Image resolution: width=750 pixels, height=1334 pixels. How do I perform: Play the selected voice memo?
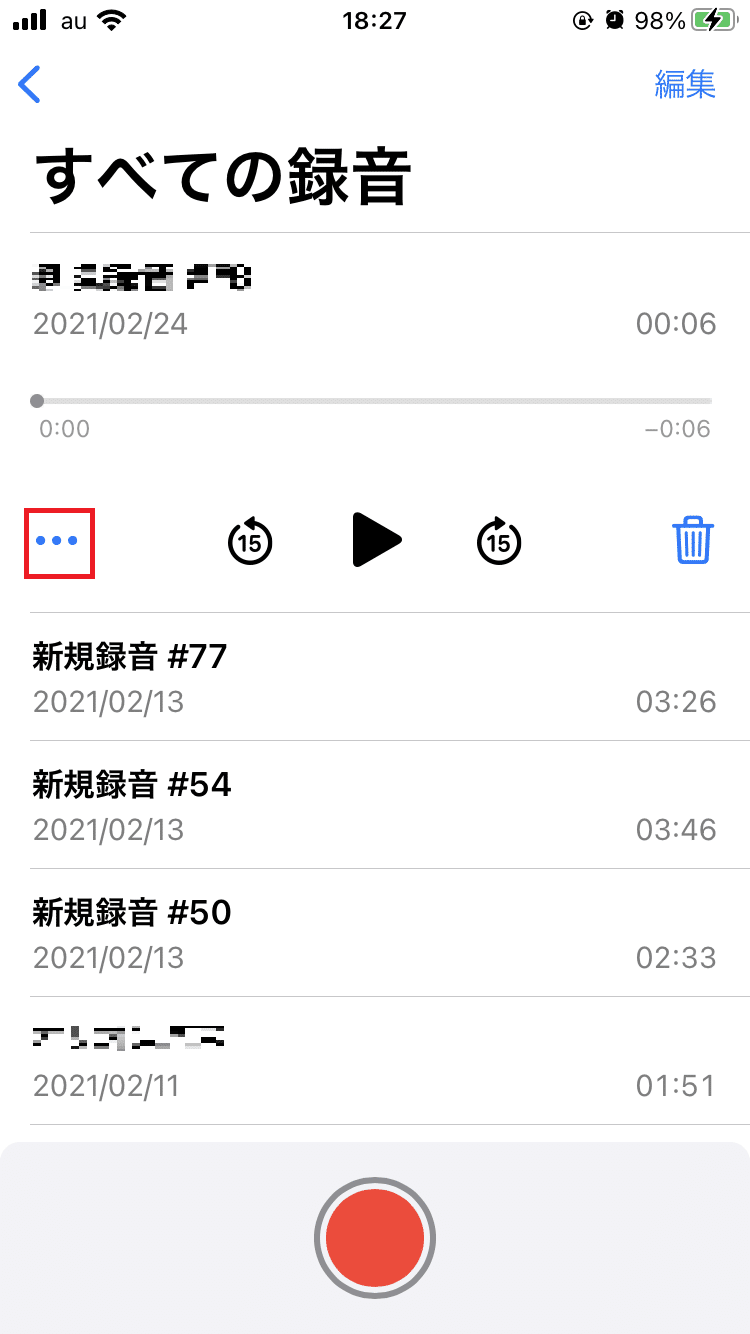pyautogui.click(x=376, y=538)
